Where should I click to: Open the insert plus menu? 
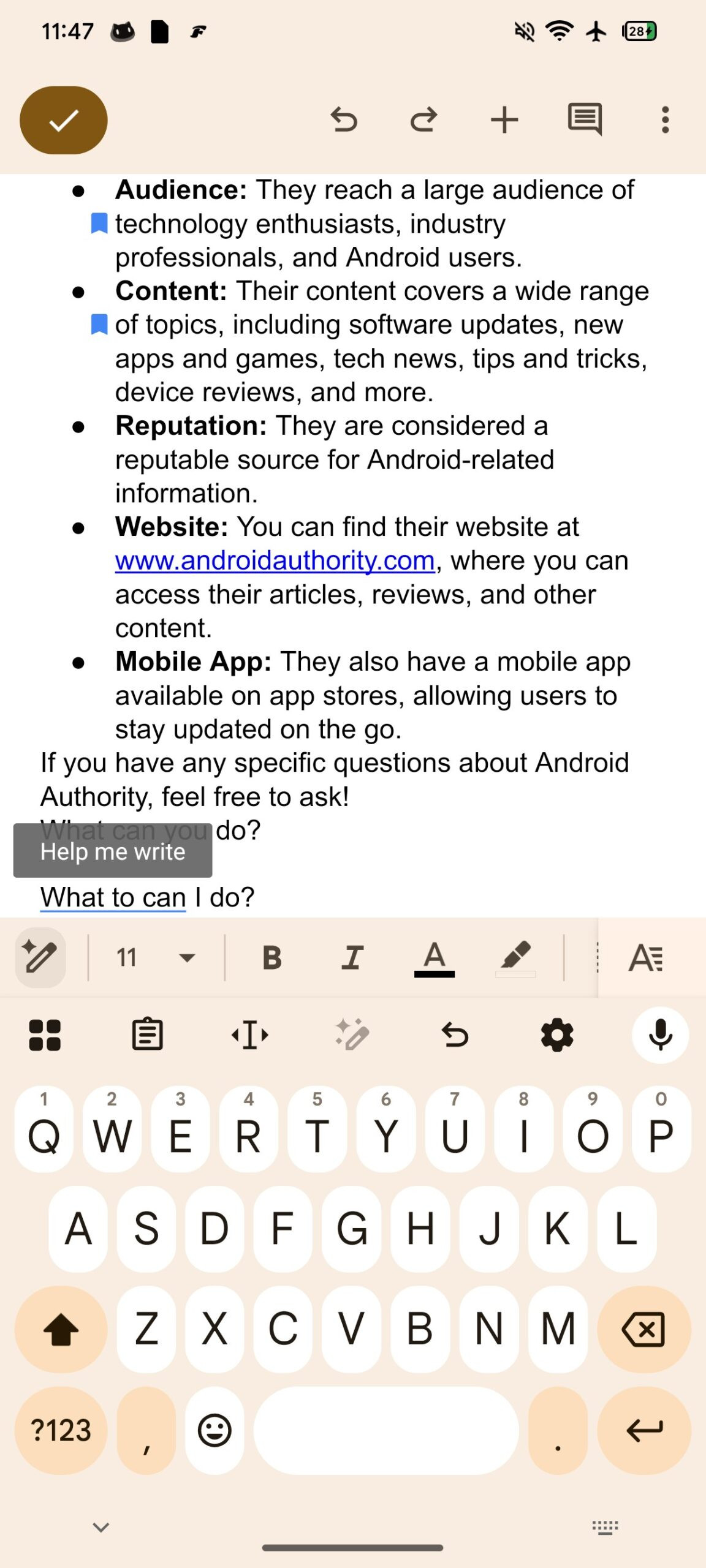(x=504, y=120)
